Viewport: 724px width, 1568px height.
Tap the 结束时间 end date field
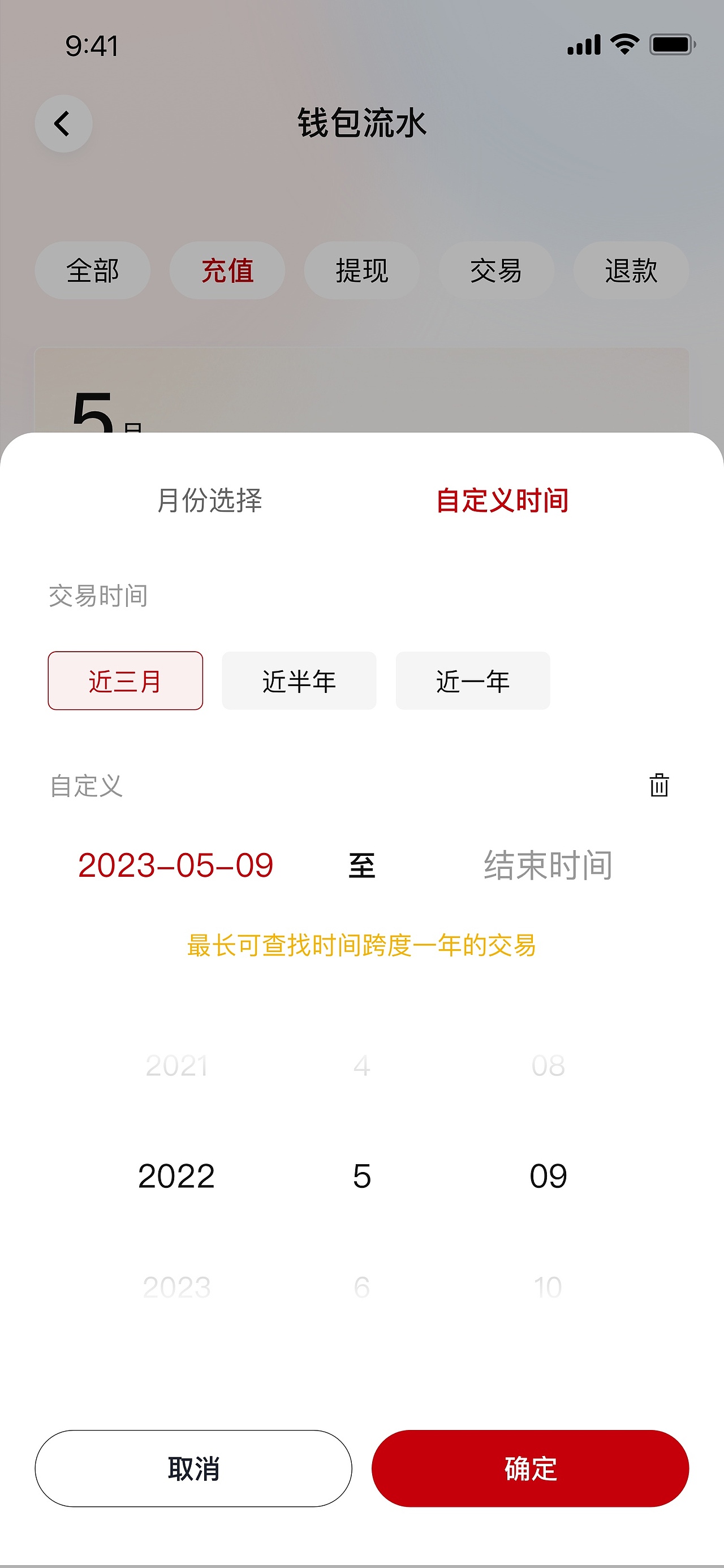click(x=548, y=867)
